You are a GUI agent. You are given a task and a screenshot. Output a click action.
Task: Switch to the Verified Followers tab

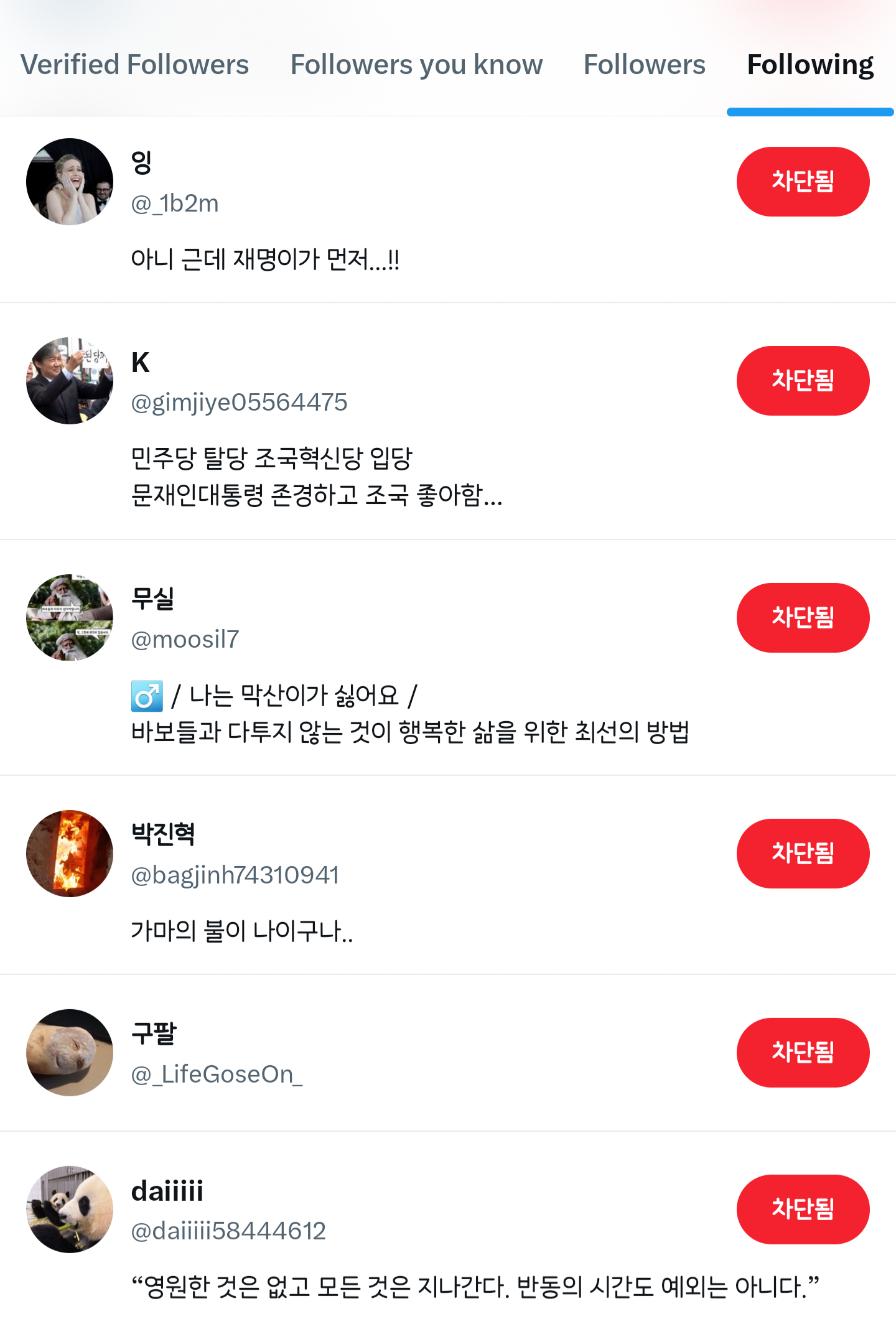coord(134,65)
